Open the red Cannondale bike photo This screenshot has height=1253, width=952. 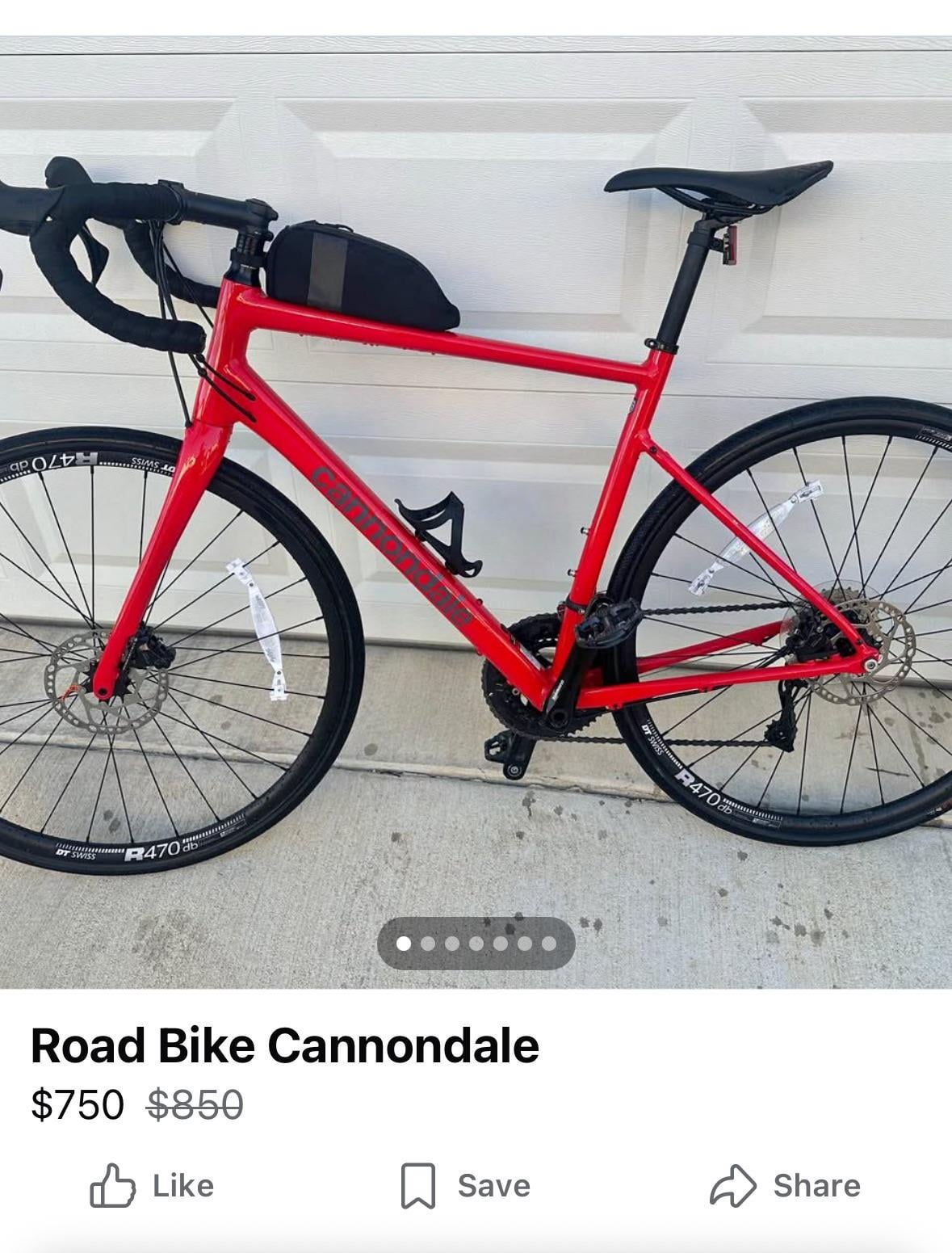(476, 512)
